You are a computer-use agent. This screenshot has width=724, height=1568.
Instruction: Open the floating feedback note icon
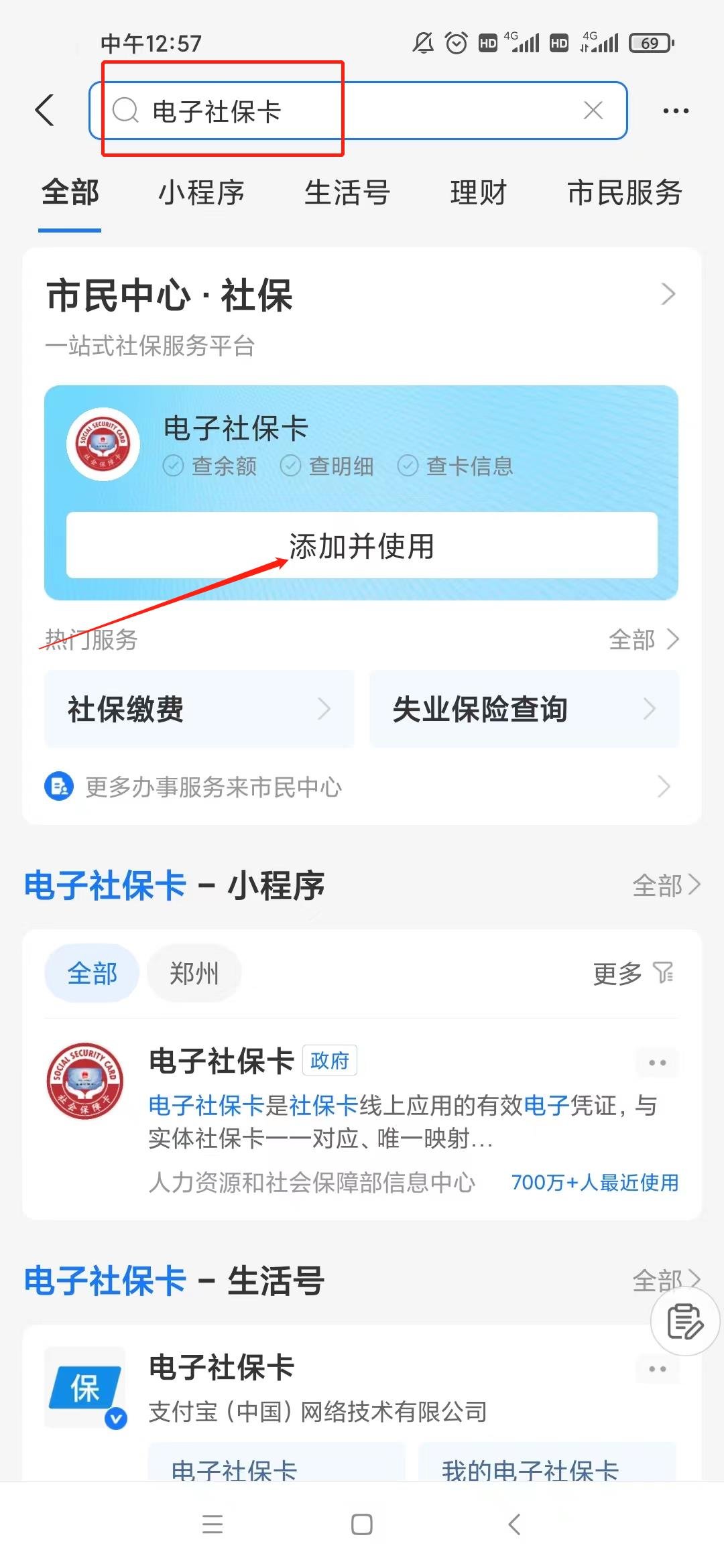coord(684,1321)
